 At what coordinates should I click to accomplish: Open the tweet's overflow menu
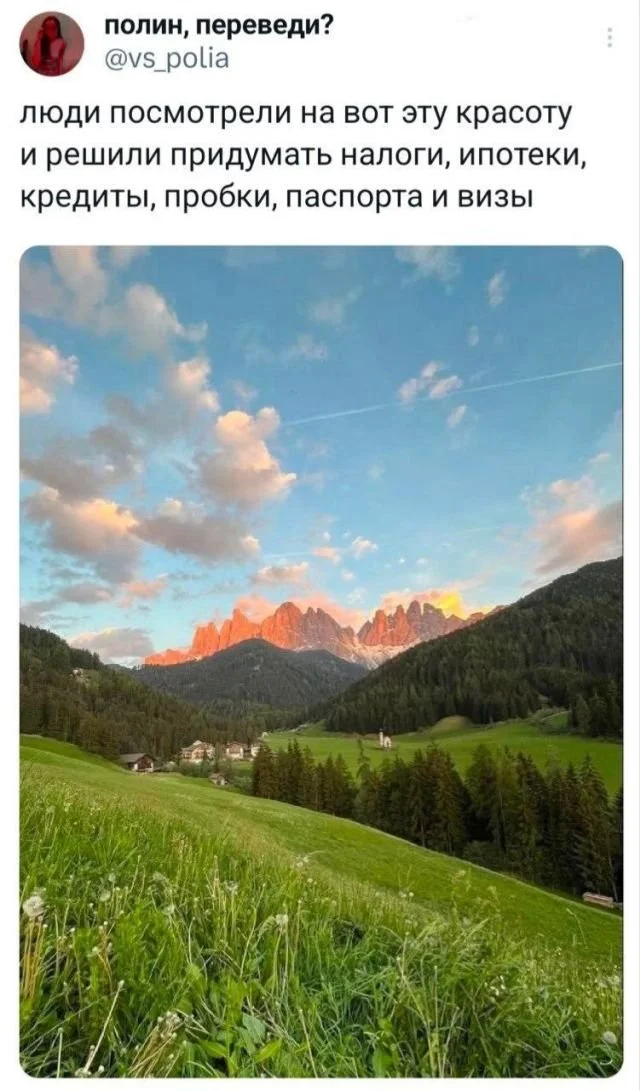click(x=610, y=38)
